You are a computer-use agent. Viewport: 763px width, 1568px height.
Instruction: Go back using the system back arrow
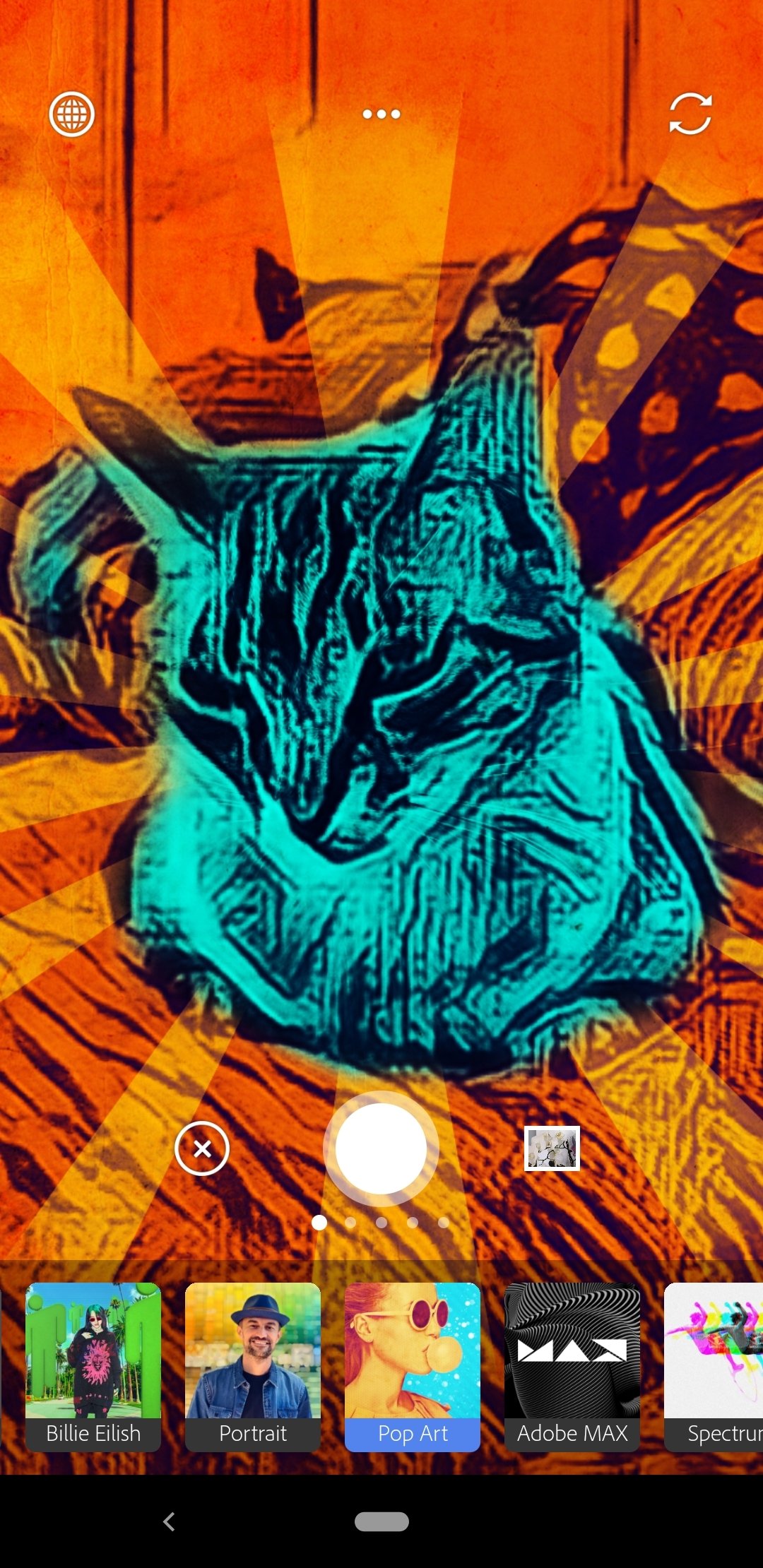tap(170, 1521)
